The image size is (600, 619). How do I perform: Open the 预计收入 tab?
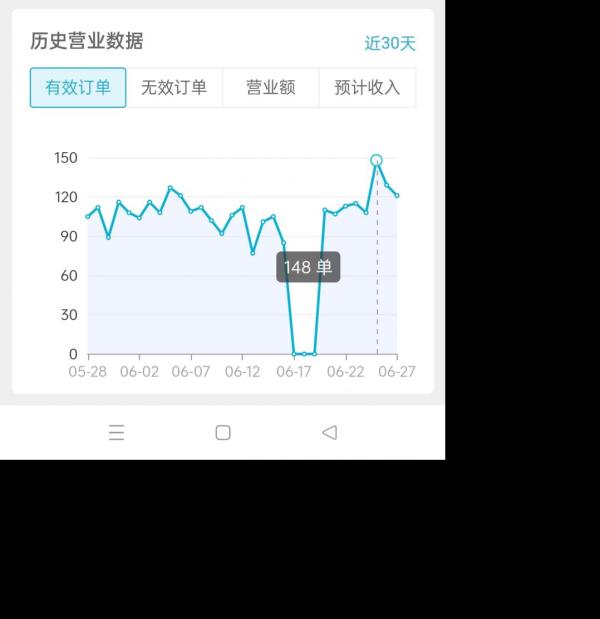pos(367,87)
